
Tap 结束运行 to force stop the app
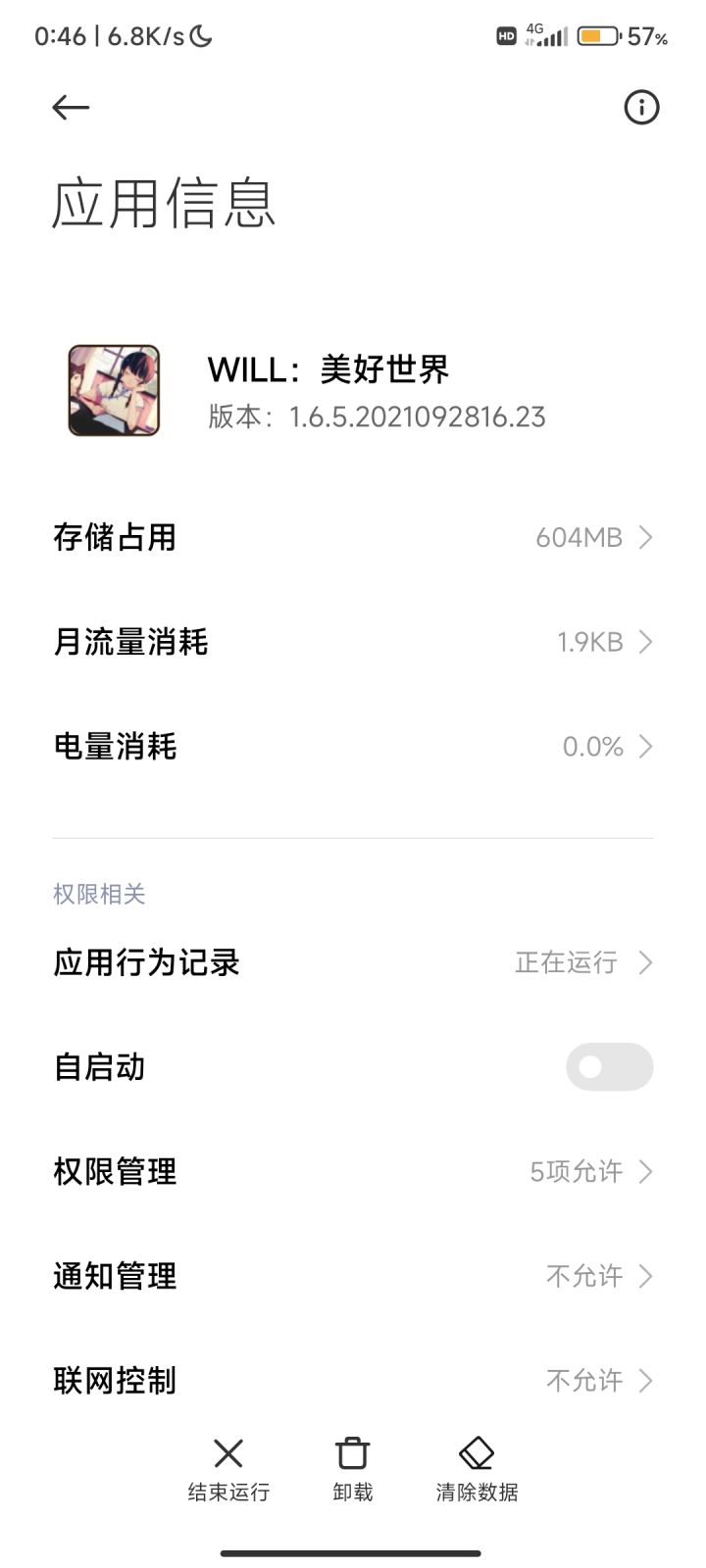228,1468
